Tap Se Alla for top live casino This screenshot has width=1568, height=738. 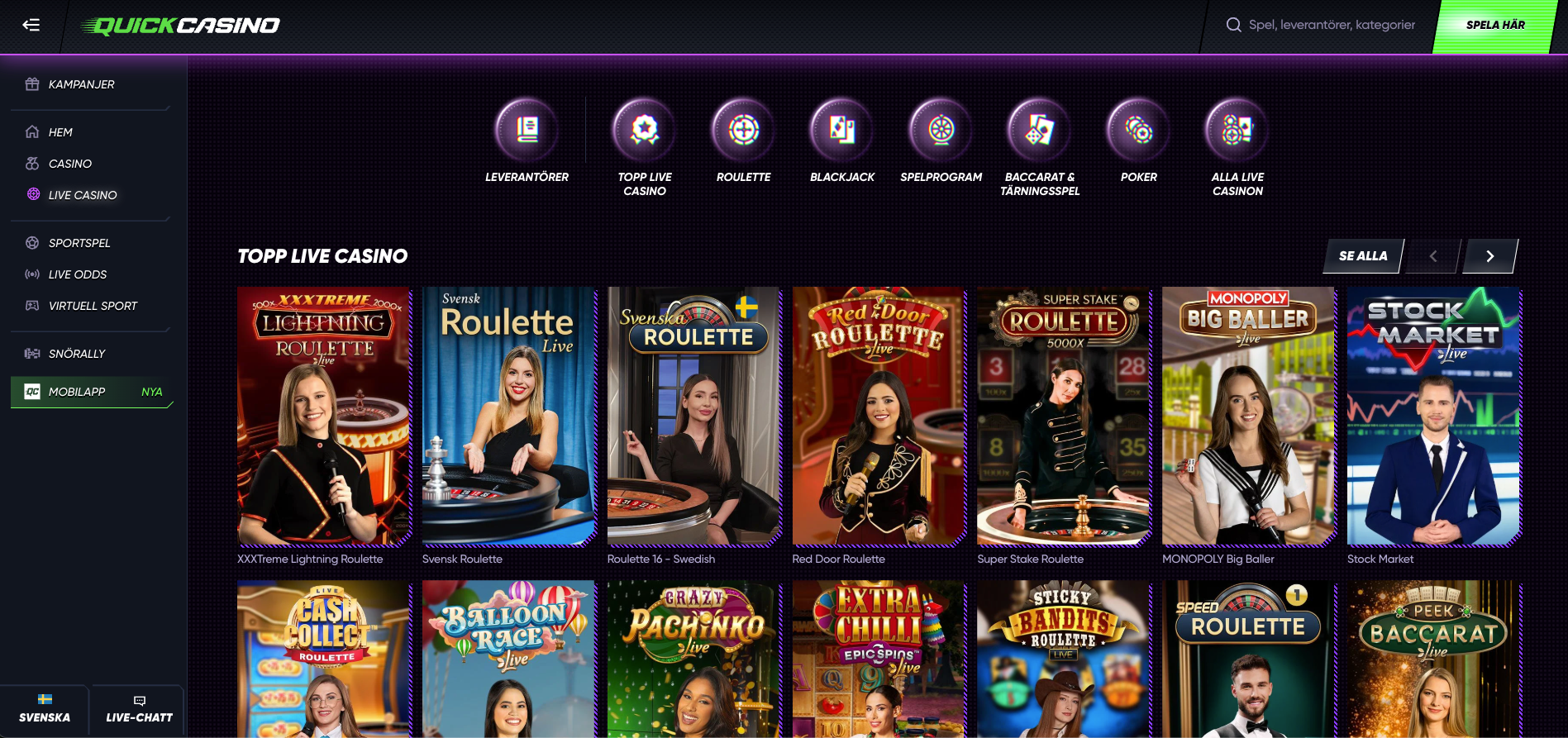point(1362,256)
